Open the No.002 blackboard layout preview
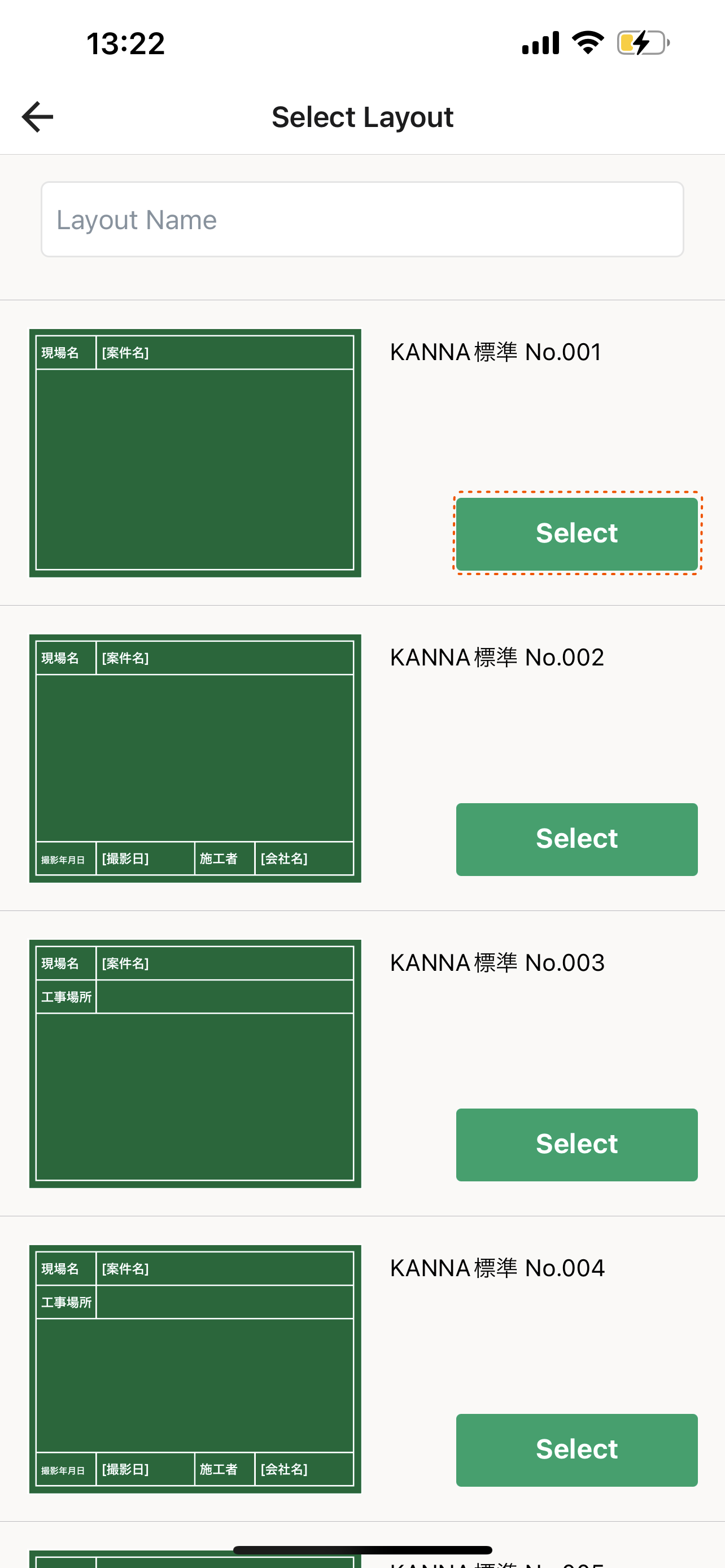 pos(195,758)
